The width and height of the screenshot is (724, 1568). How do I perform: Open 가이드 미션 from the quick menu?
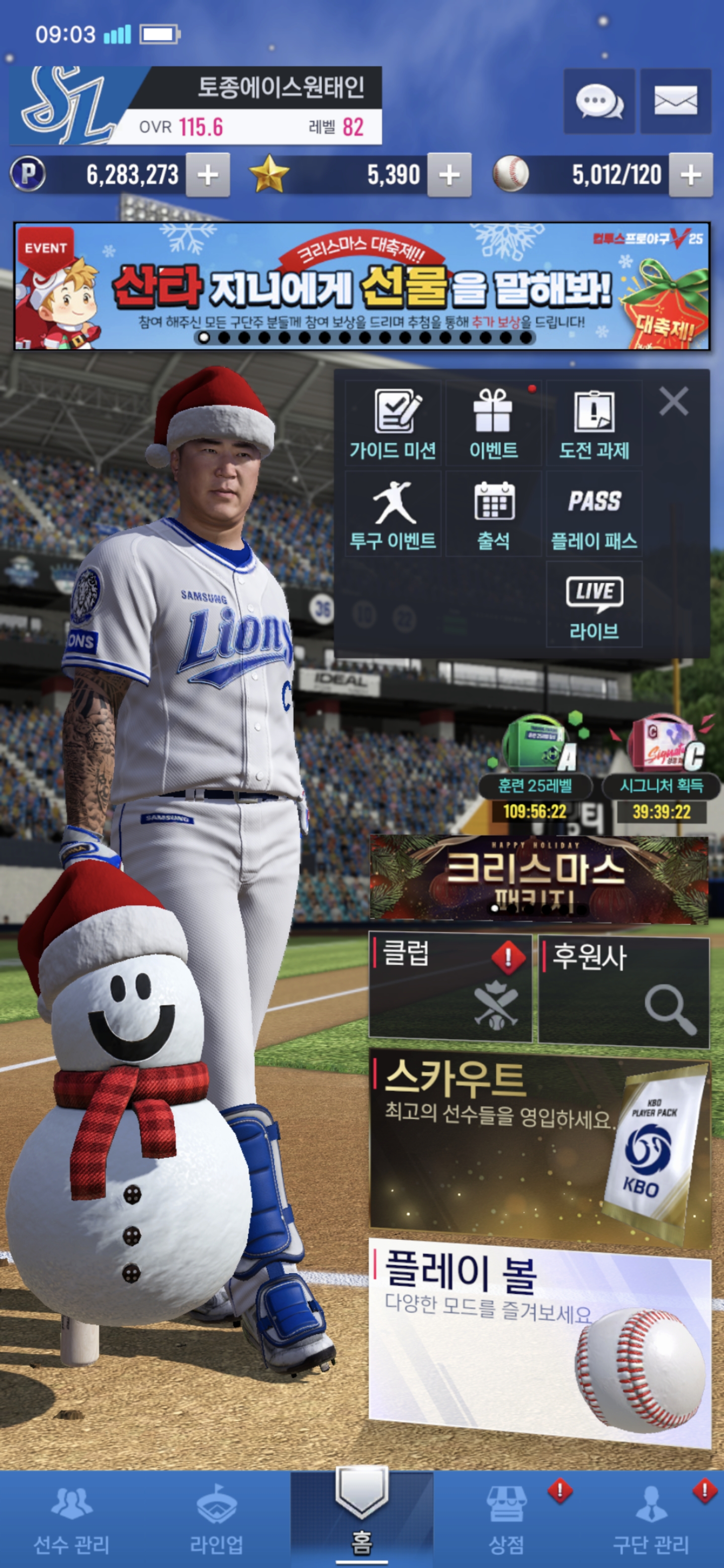(393, 424)
